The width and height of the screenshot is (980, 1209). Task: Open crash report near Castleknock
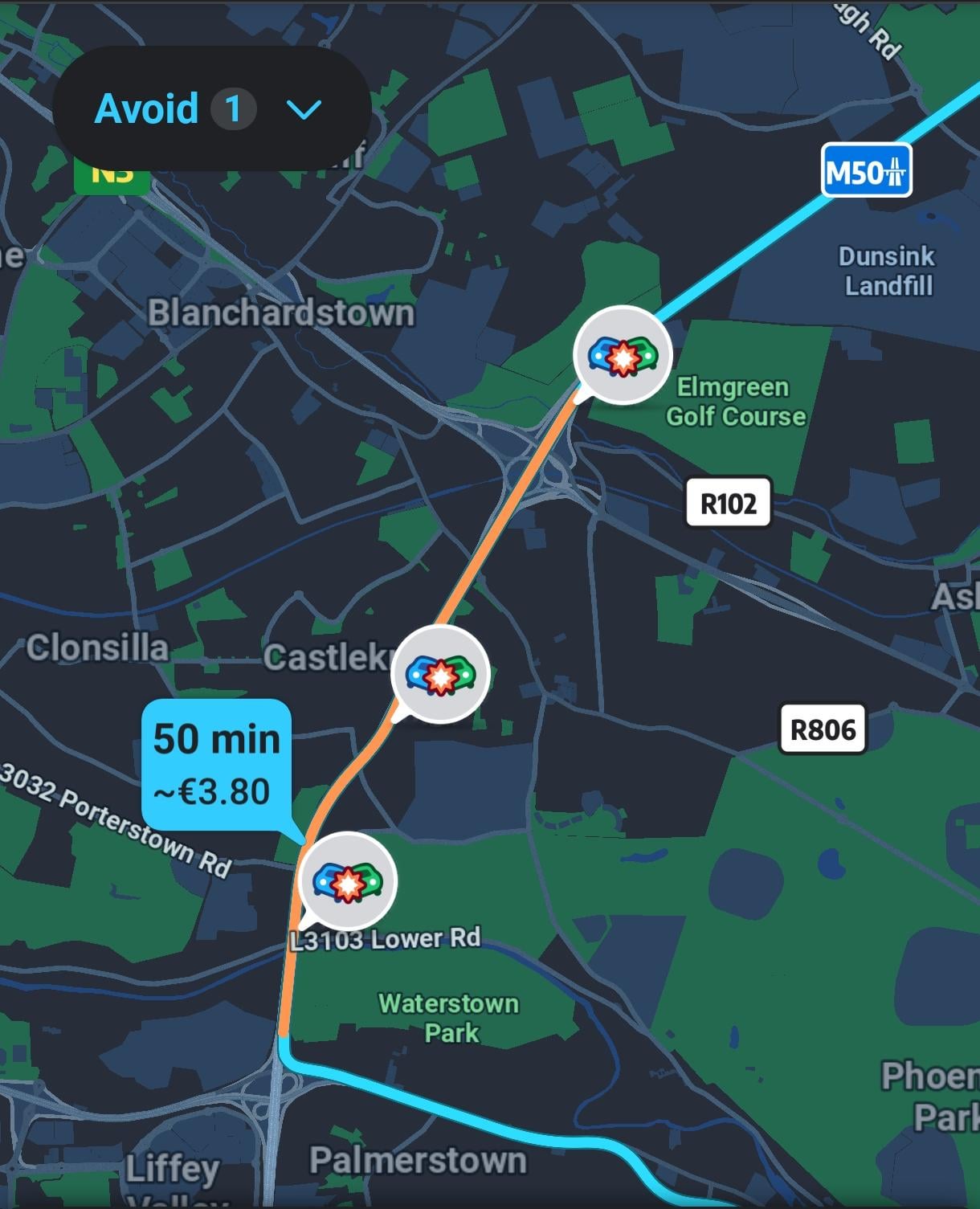click(440, 673)
